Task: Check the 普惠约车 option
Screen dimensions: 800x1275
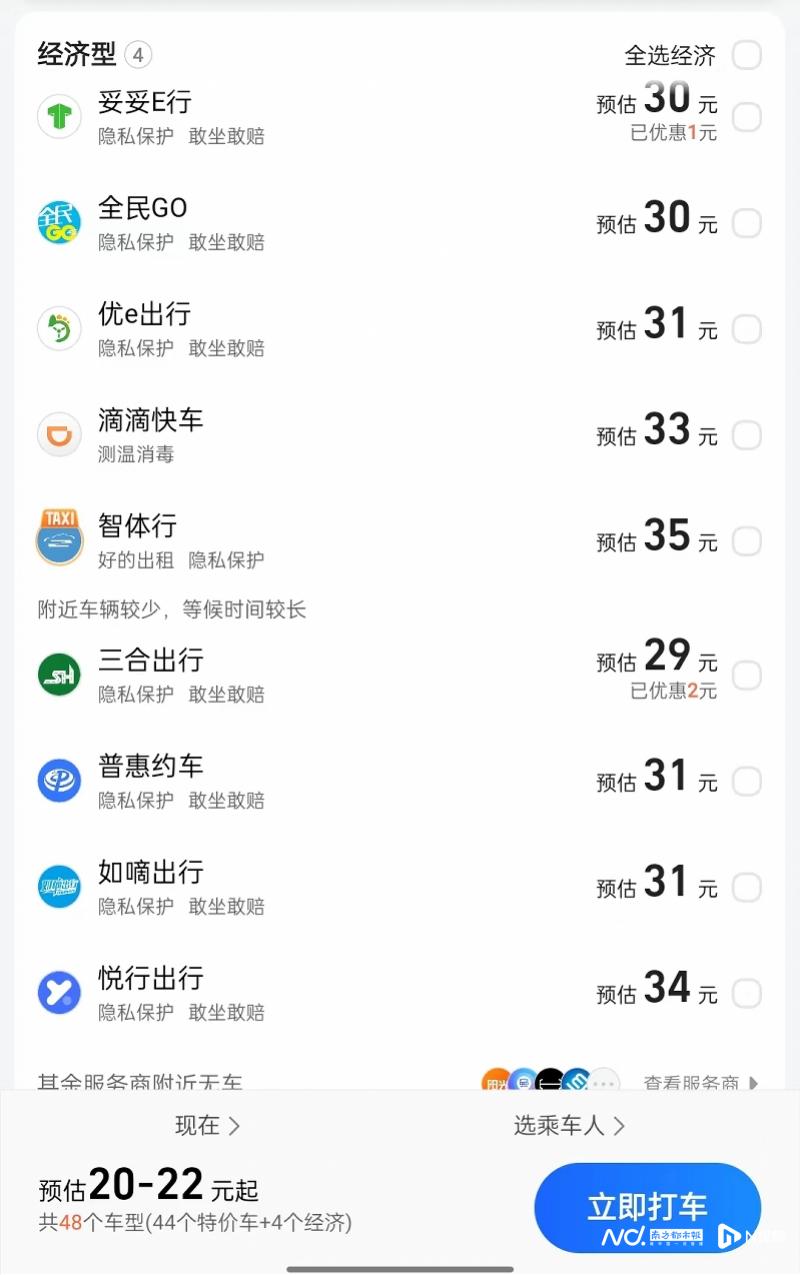Action: [x=746, y=781]
